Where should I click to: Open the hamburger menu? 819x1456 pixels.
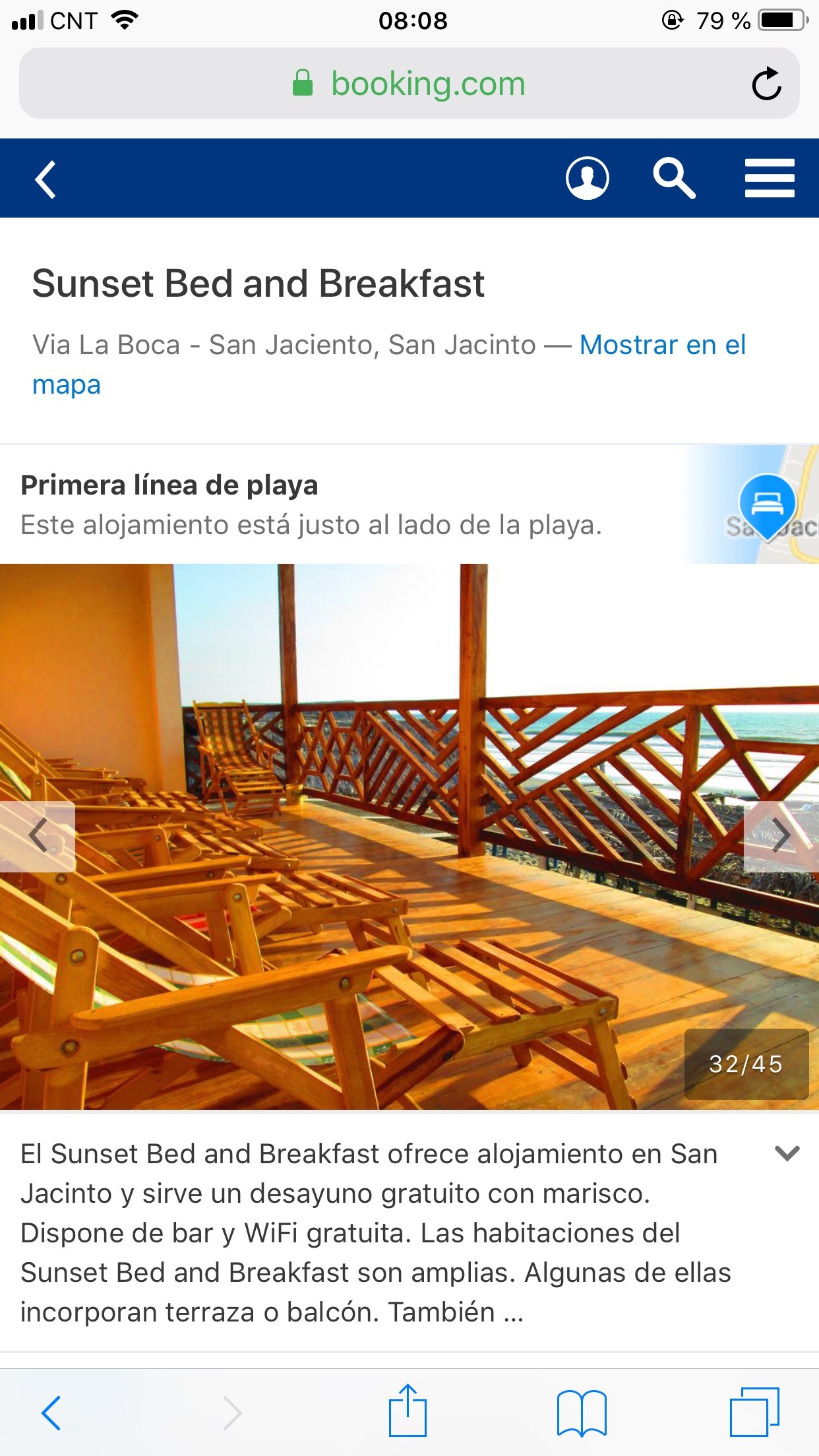pyautogui.click(x=770, y=178)
